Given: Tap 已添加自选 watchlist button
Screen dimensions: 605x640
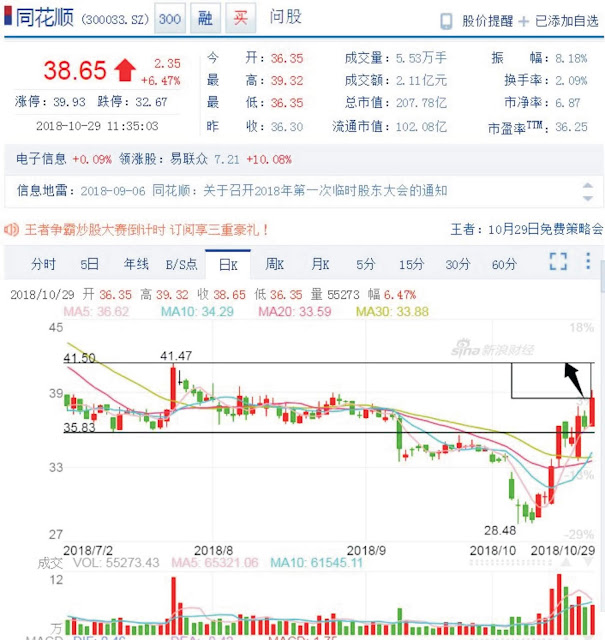Looking at the screenshot, I should click(564, 20).
